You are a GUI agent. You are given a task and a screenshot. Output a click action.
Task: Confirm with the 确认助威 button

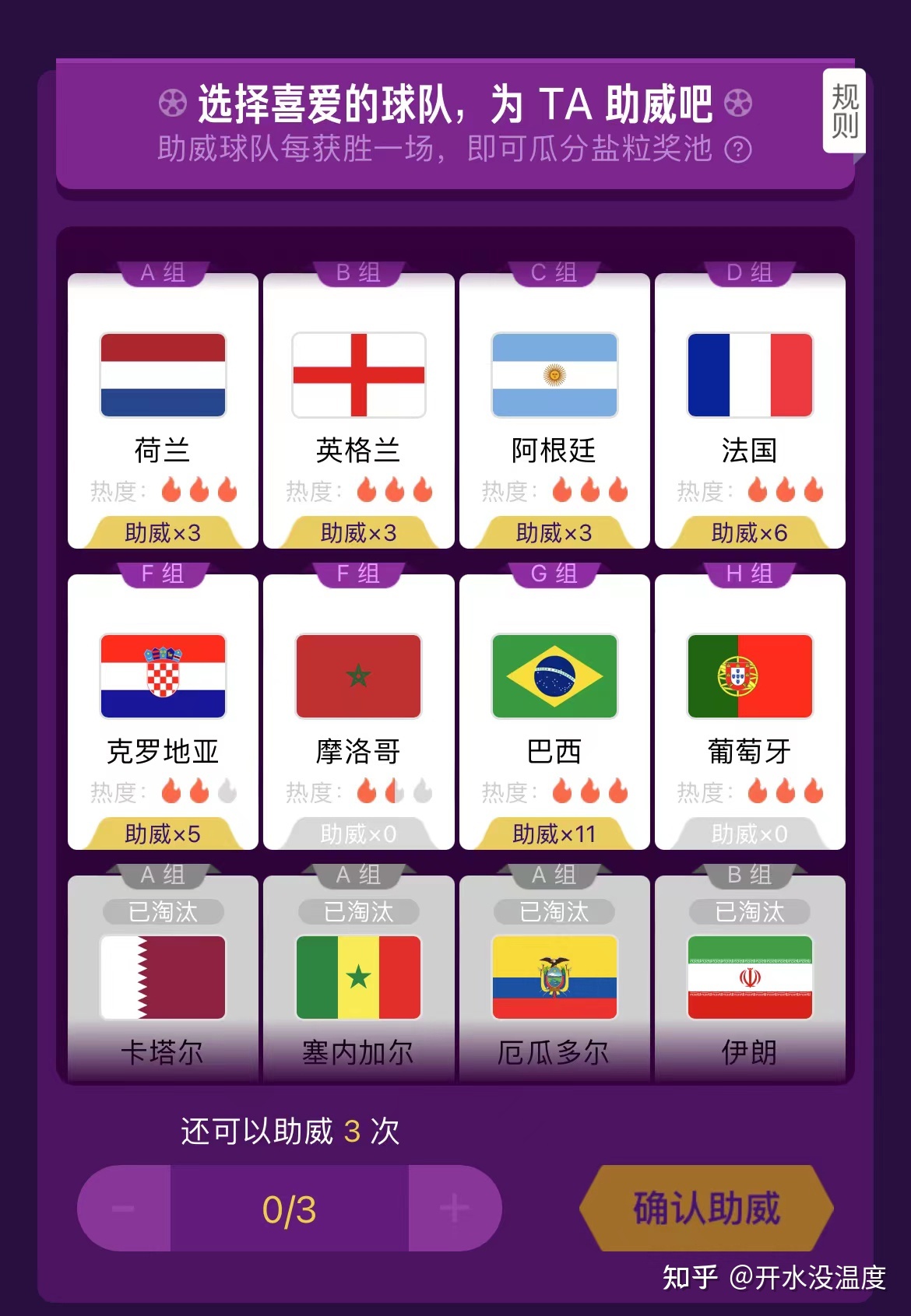coord(705,1208)
